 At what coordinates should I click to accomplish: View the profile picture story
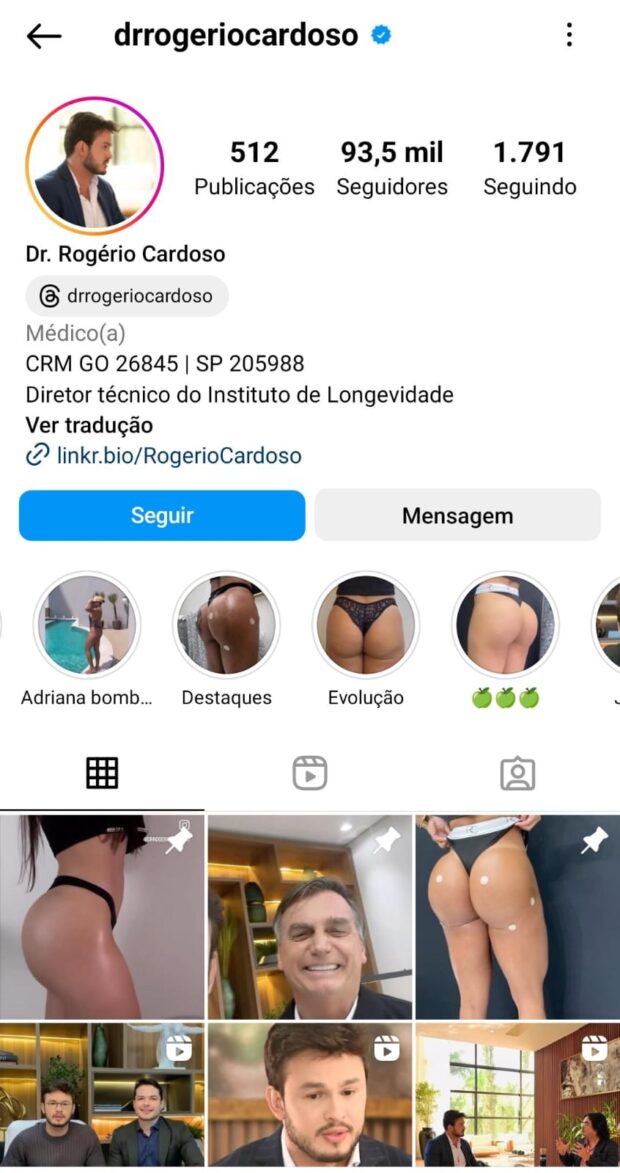[x=94, y=166]
